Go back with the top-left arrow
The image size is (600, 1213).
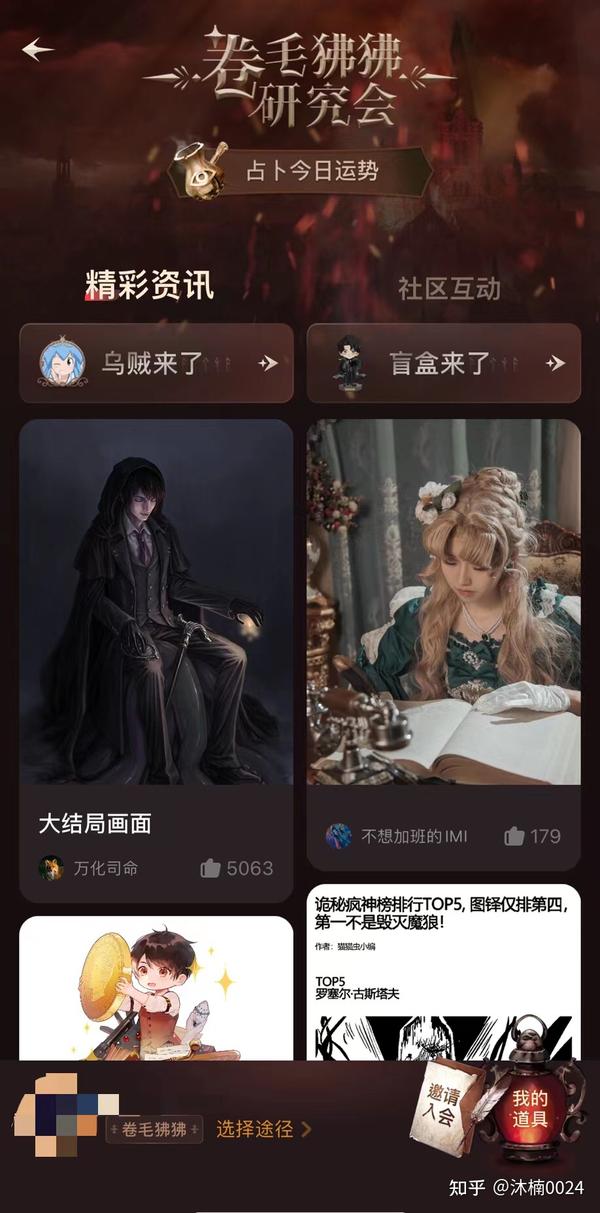coord(38,49)
